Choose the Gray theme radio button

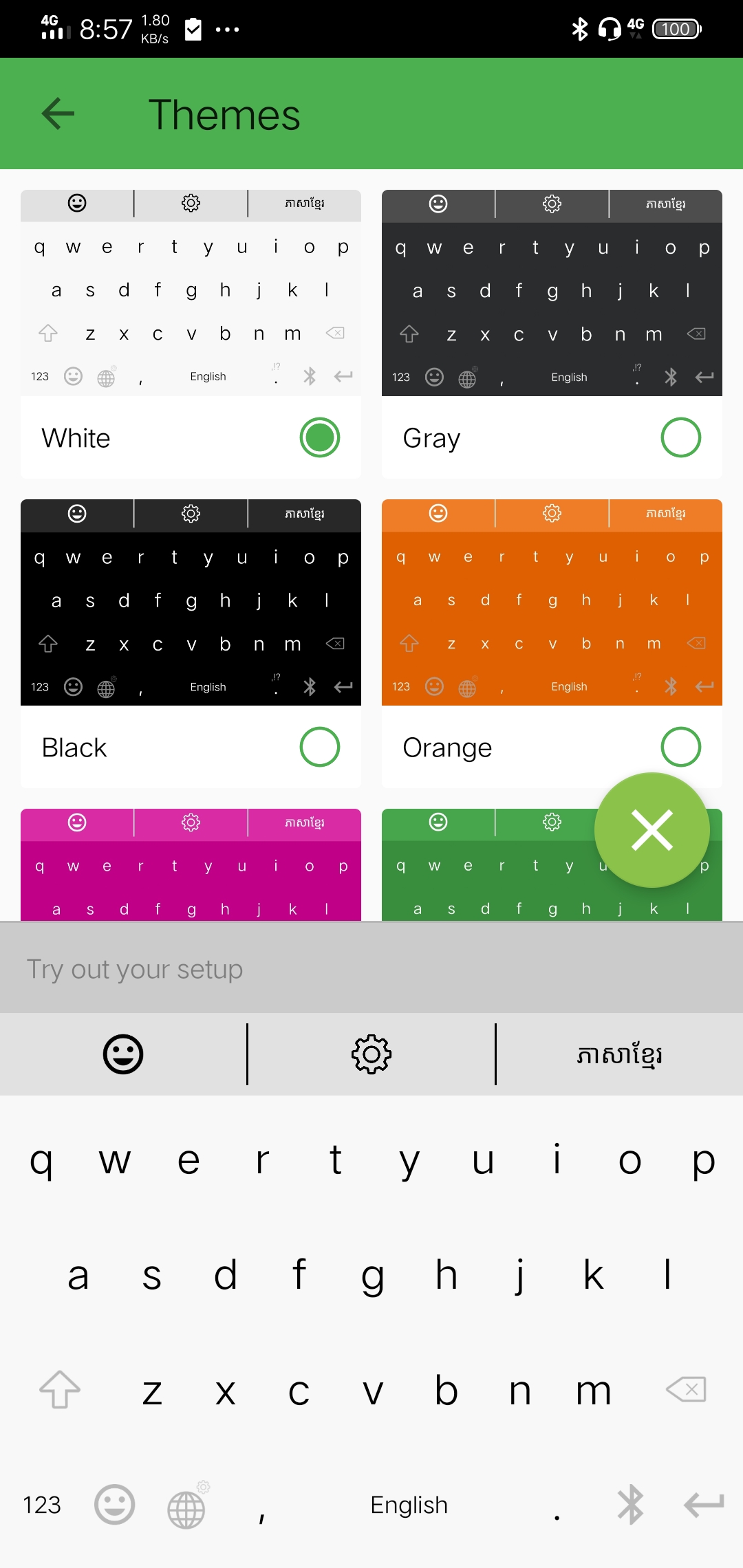click(681, 437)
